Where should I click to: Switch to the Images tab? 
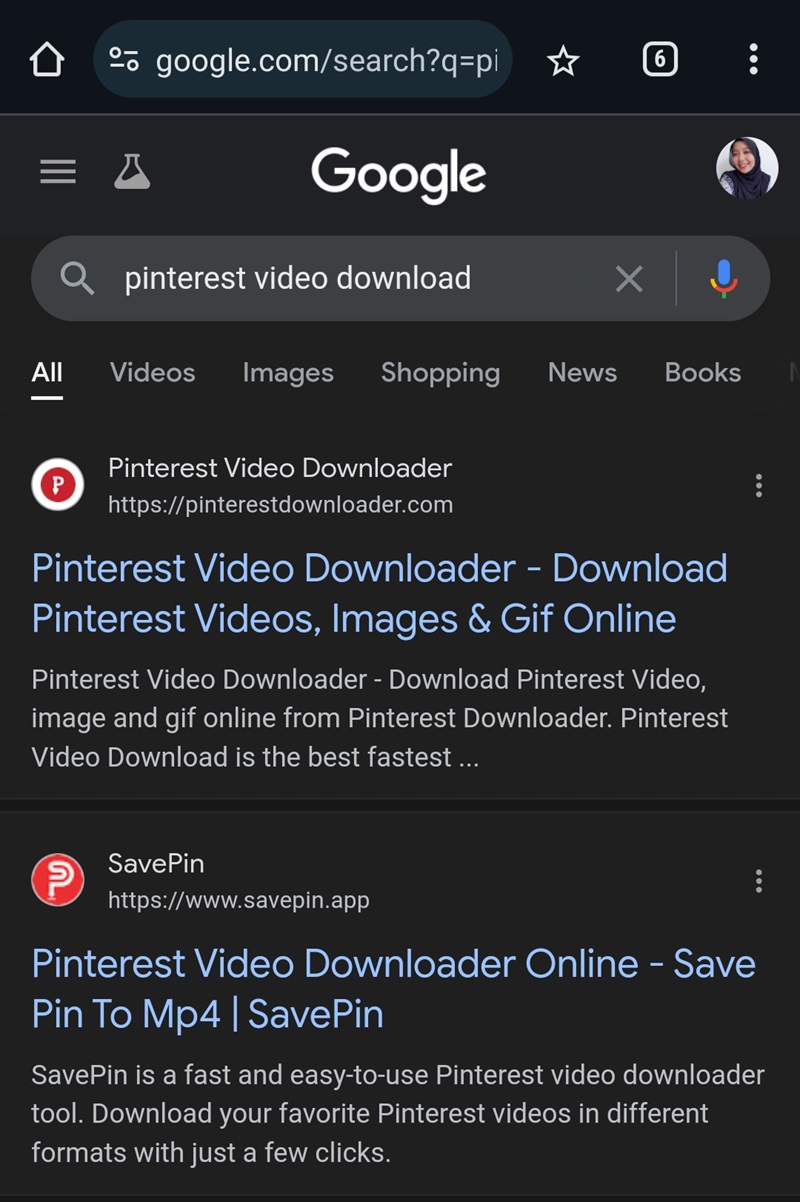pos(288,373)
